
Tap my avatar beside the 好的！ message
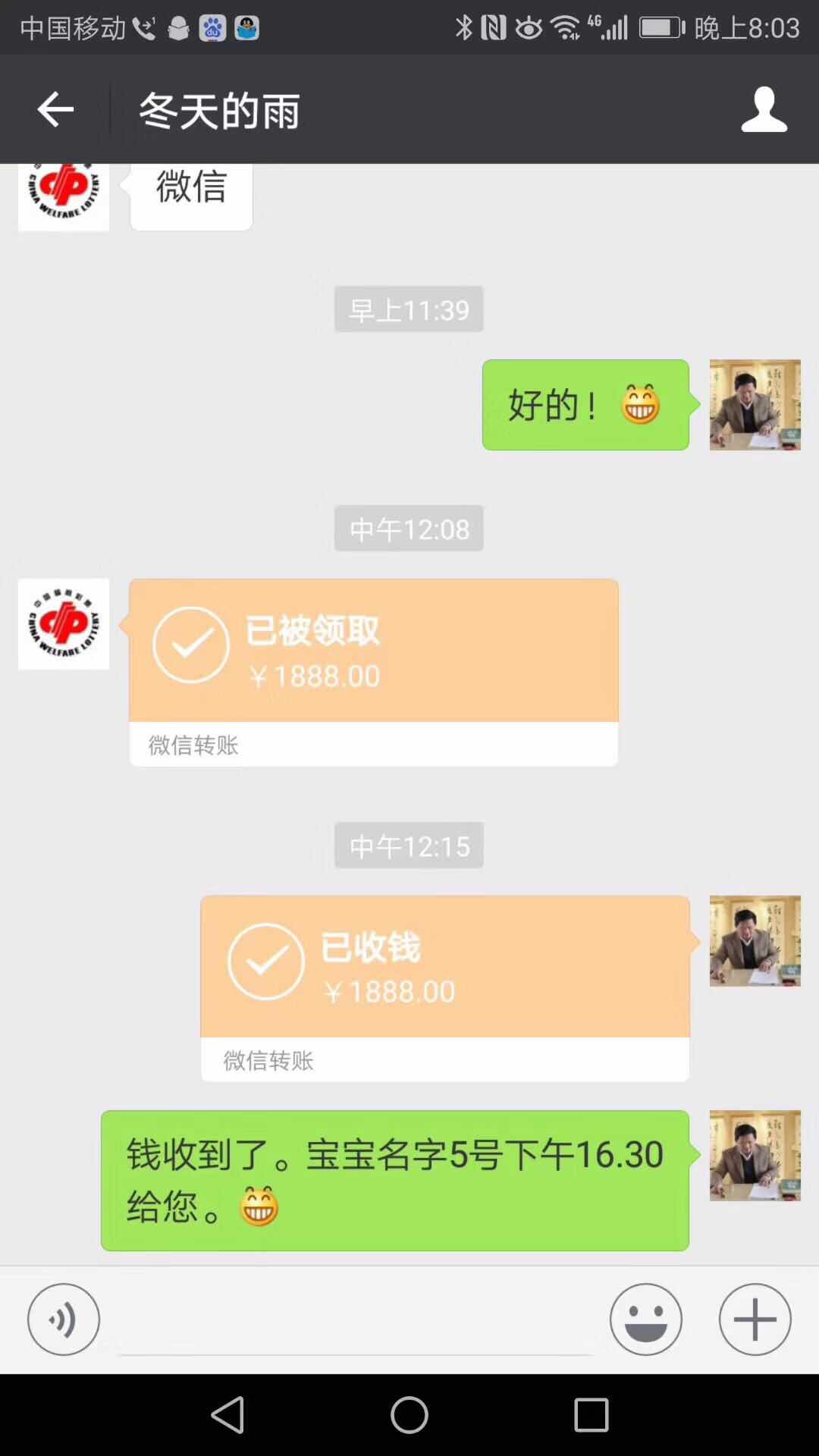pos(755,405)
